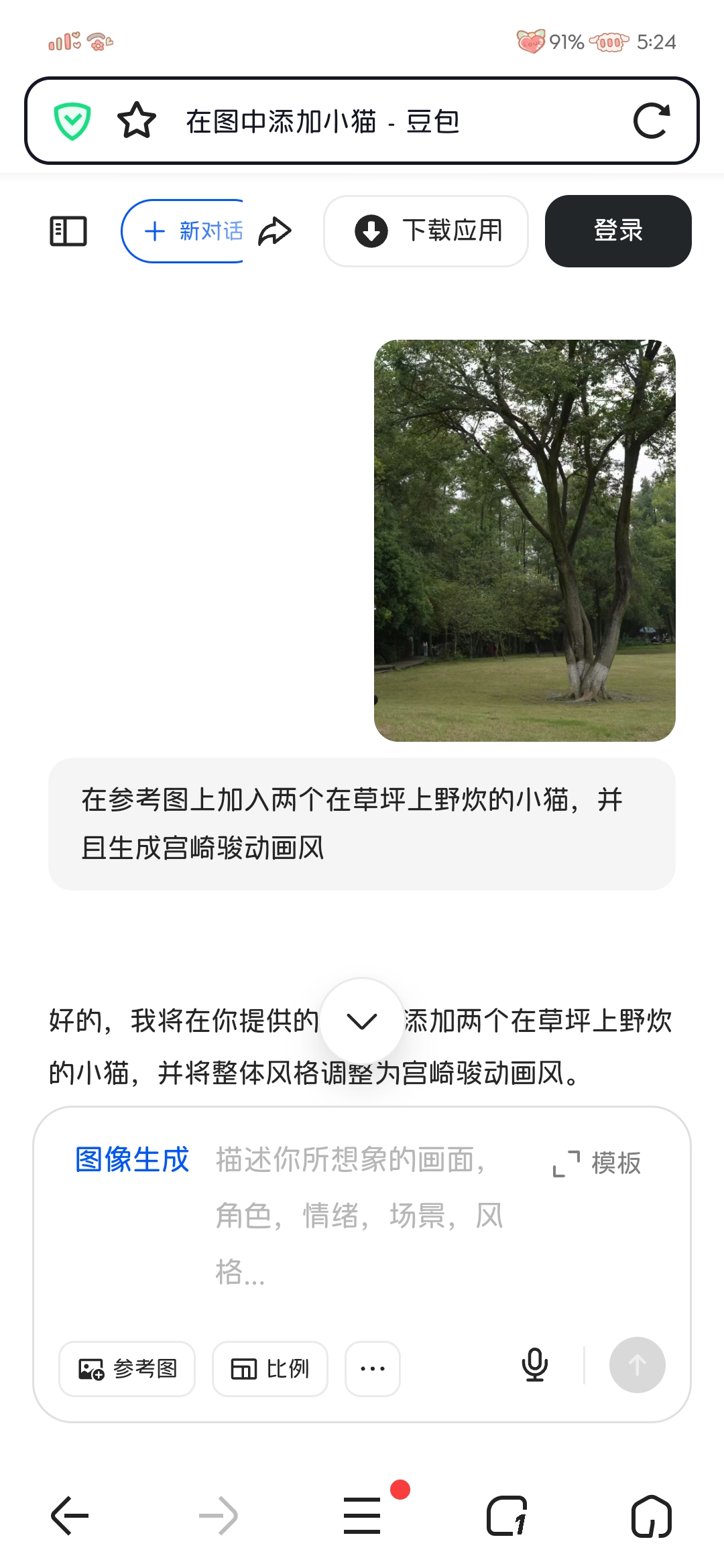Open the browser menu
Screen dimensions: 724x1568
click(x=362, y=1516)
